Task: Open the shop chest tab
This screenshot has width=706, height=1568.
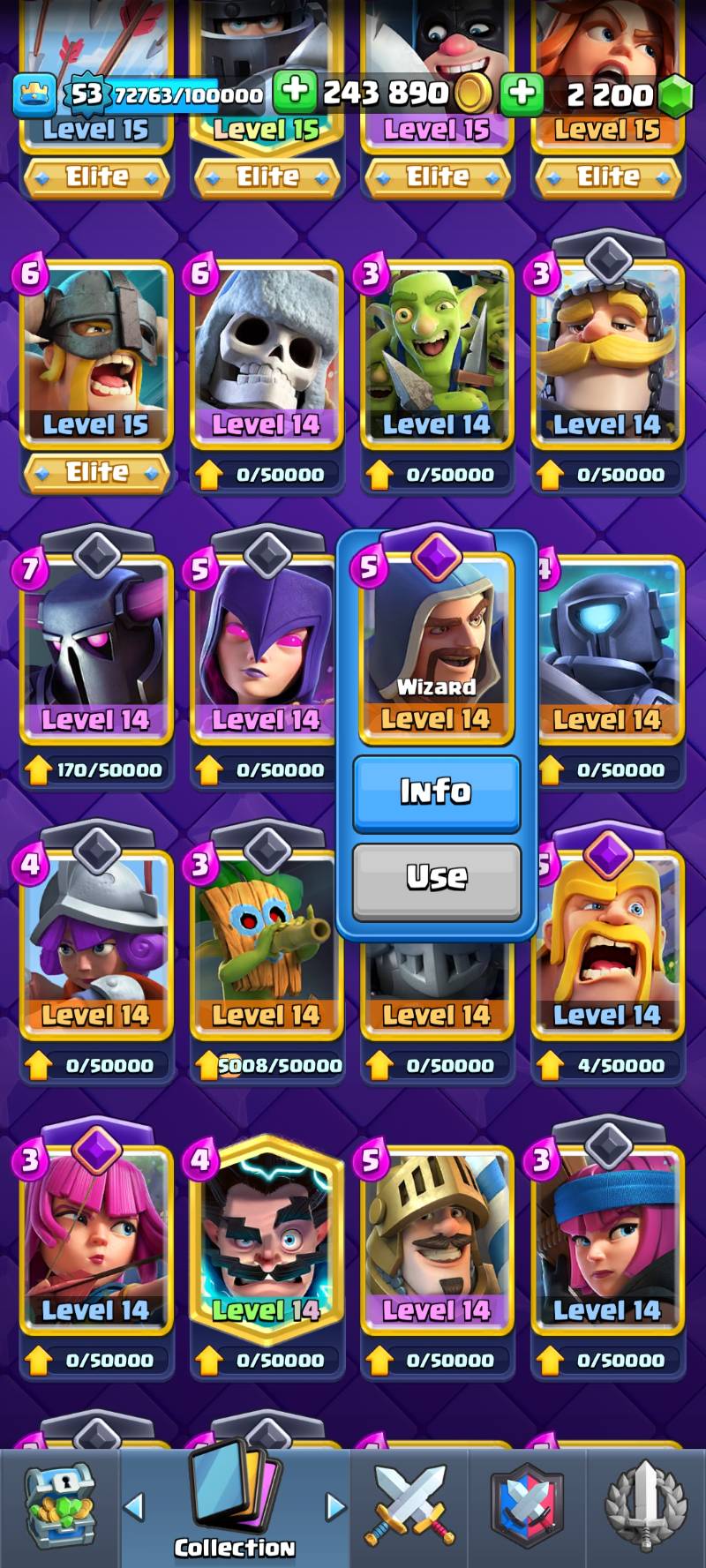Action: (x=58, y=1506)
